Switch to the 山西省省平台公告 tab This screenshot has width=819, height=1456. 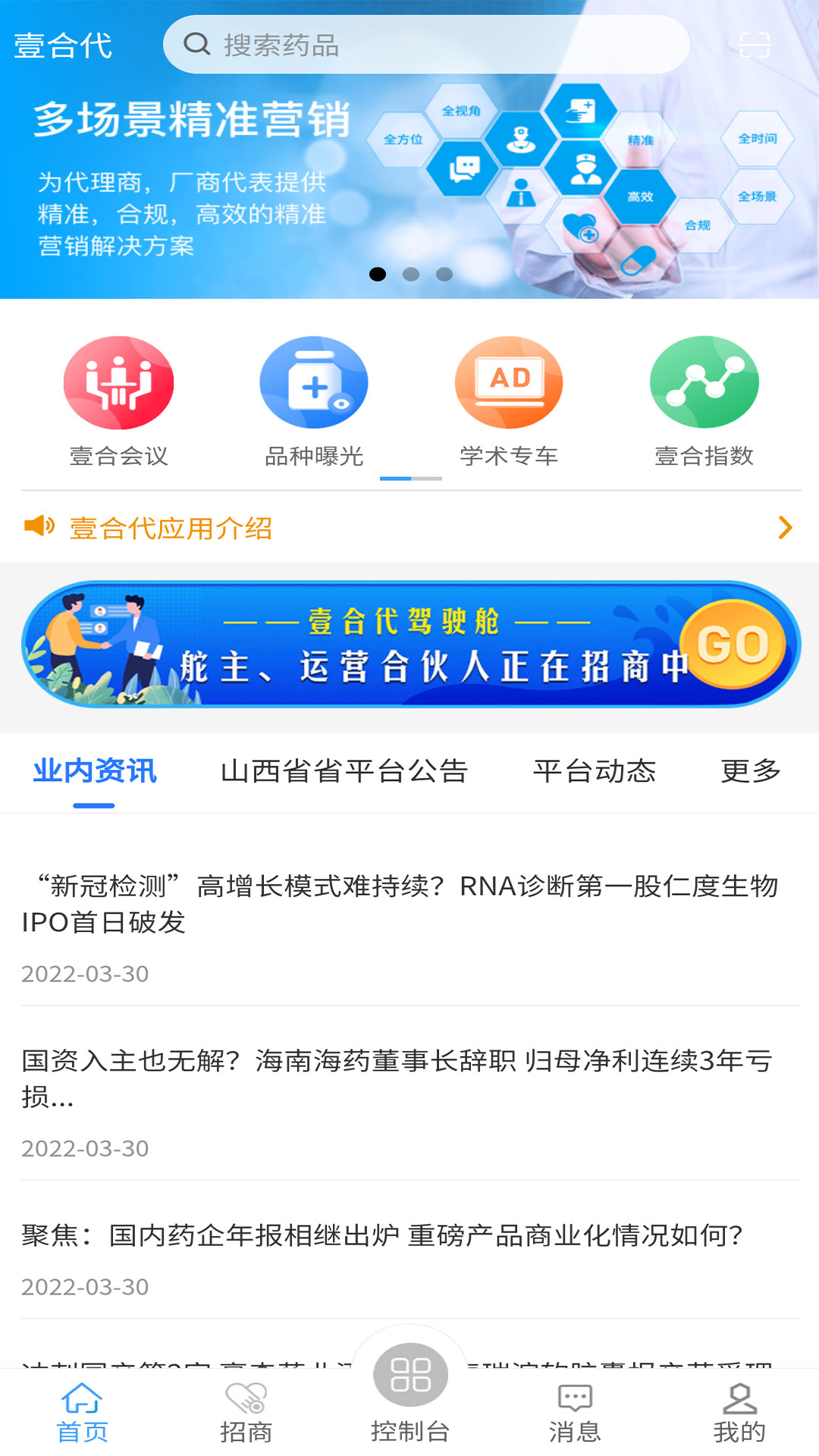pos(344,771)
